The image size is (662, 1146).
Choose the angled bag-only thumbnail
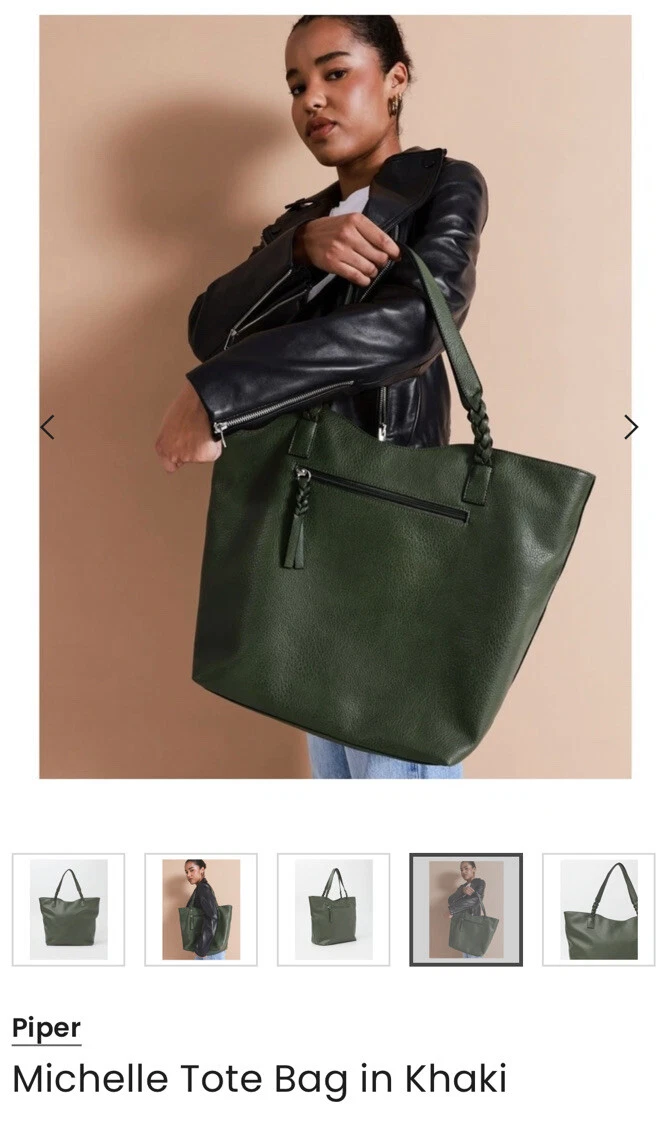tap(333, 909)
